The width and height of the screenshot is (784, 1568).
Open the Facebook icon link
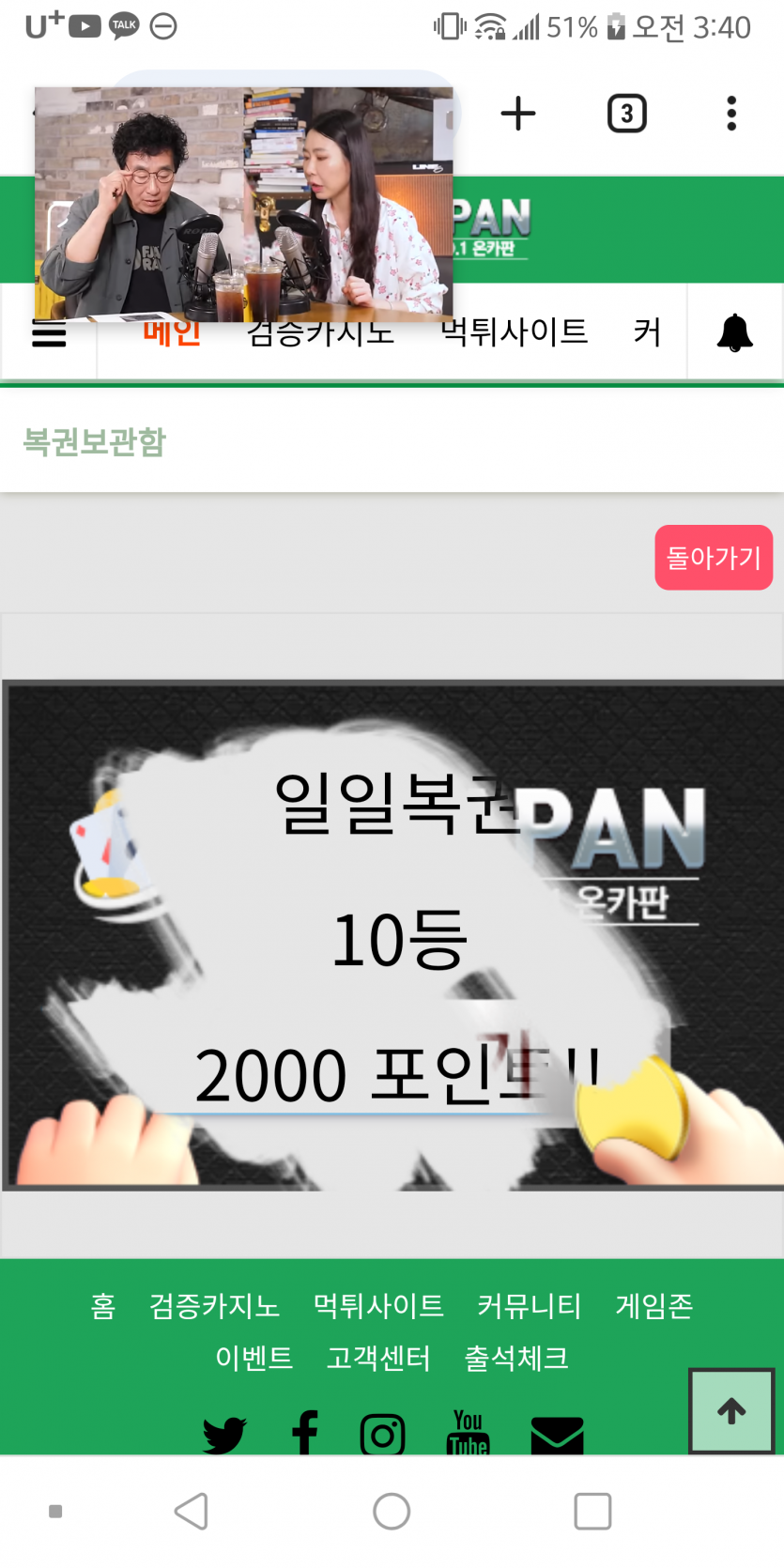tap(304, 1434)
